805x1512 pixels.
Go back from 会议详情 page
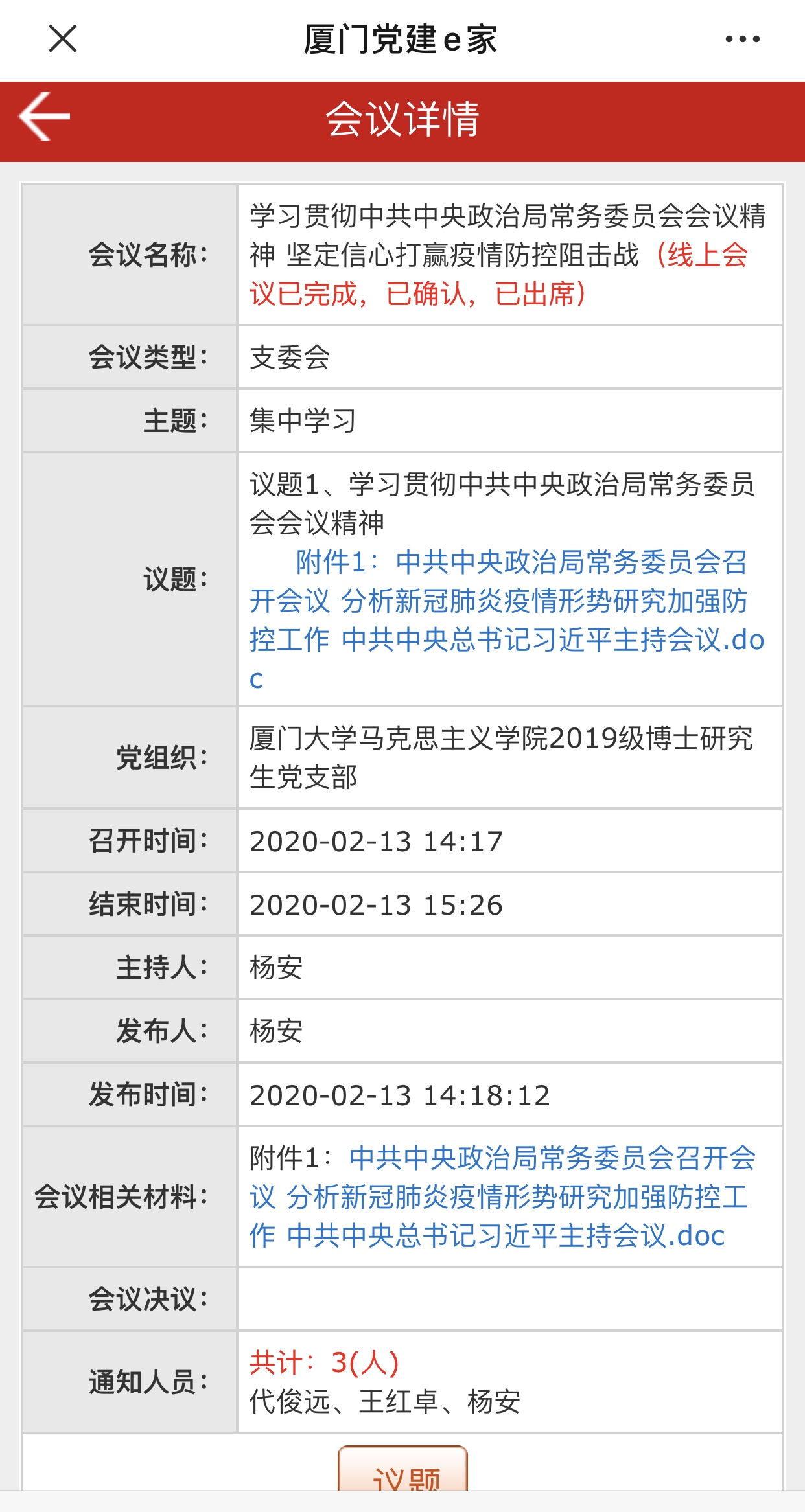pyautogui.click(x=45, y=117)
